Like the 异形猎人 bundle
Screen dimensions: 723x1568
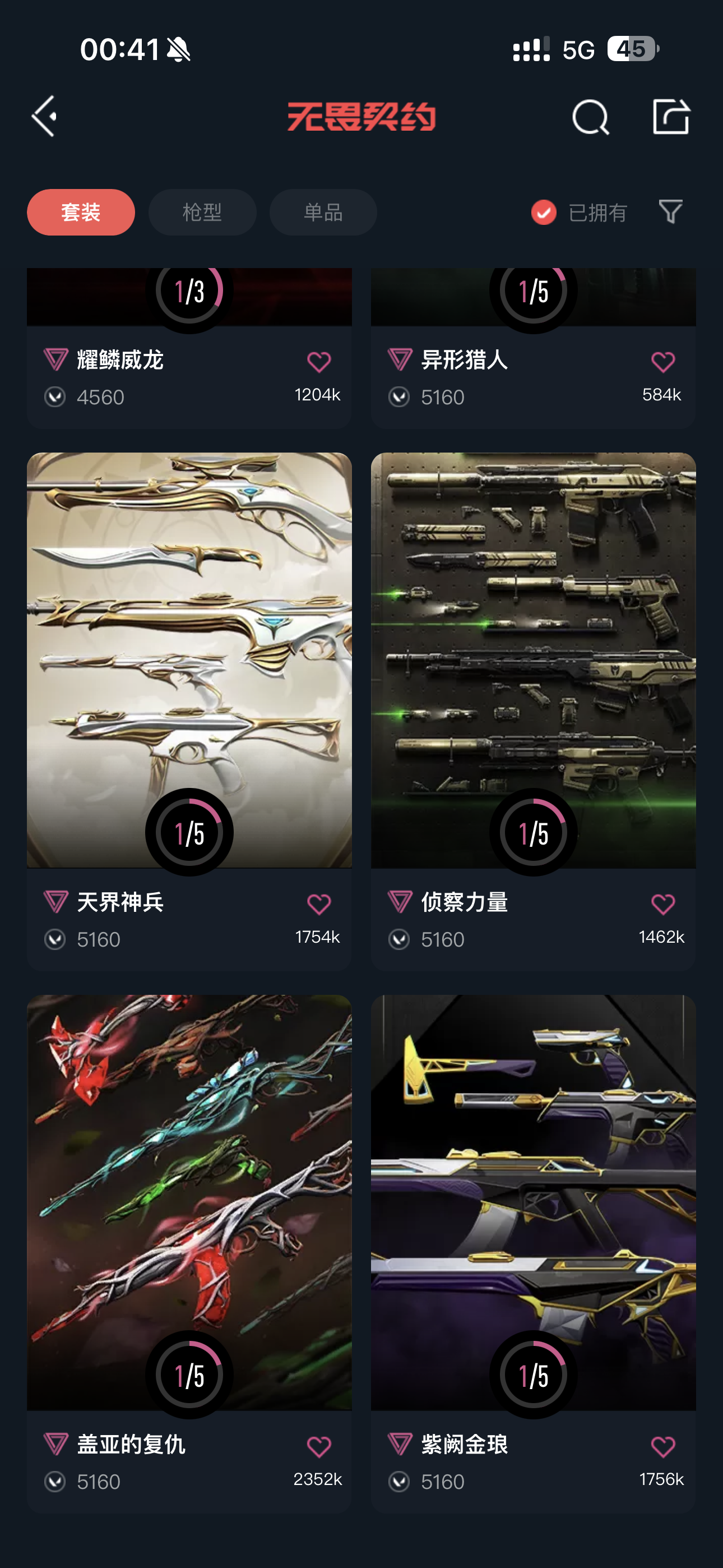pyautogui.click(x=662, y=362)
